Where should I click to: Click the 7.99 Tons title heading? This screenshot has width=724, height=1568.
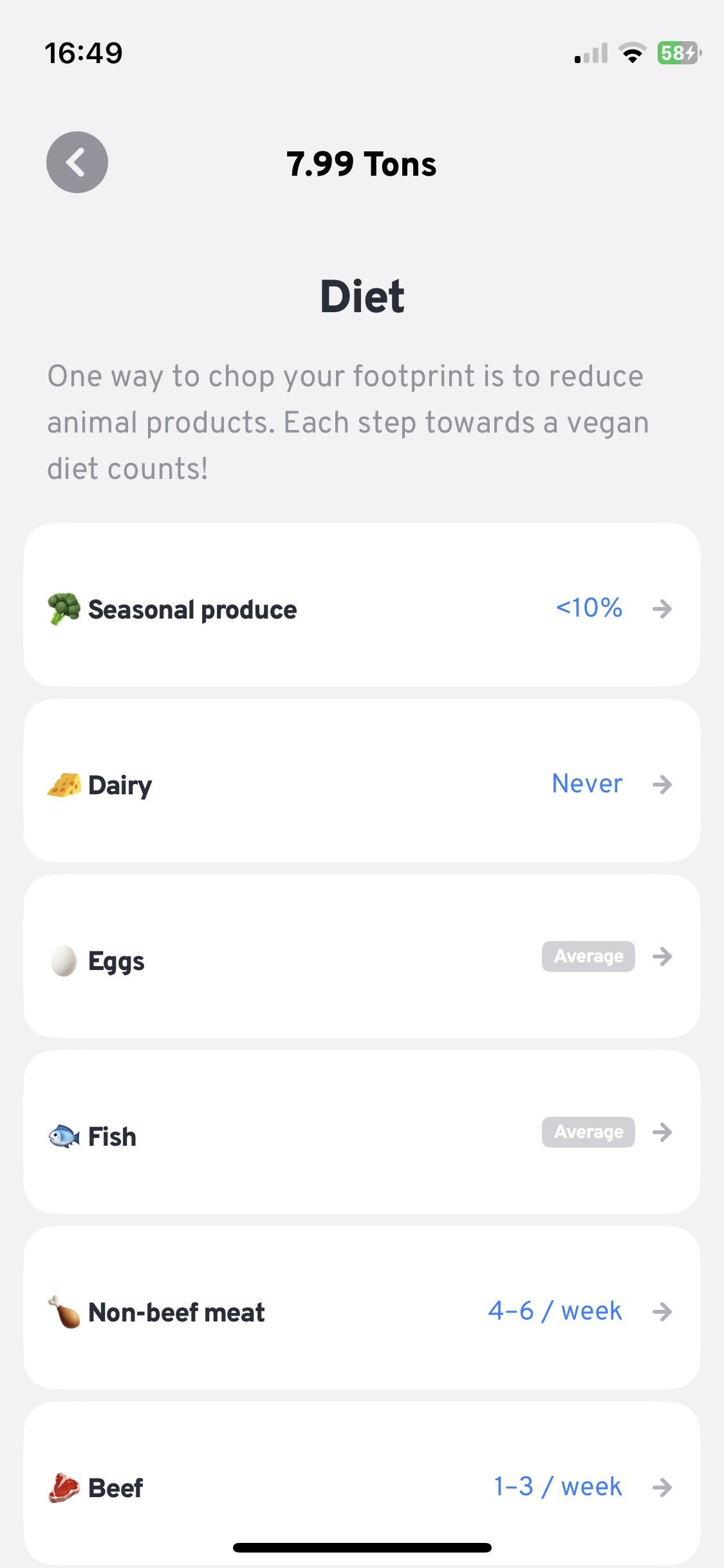tap(362, 163)
